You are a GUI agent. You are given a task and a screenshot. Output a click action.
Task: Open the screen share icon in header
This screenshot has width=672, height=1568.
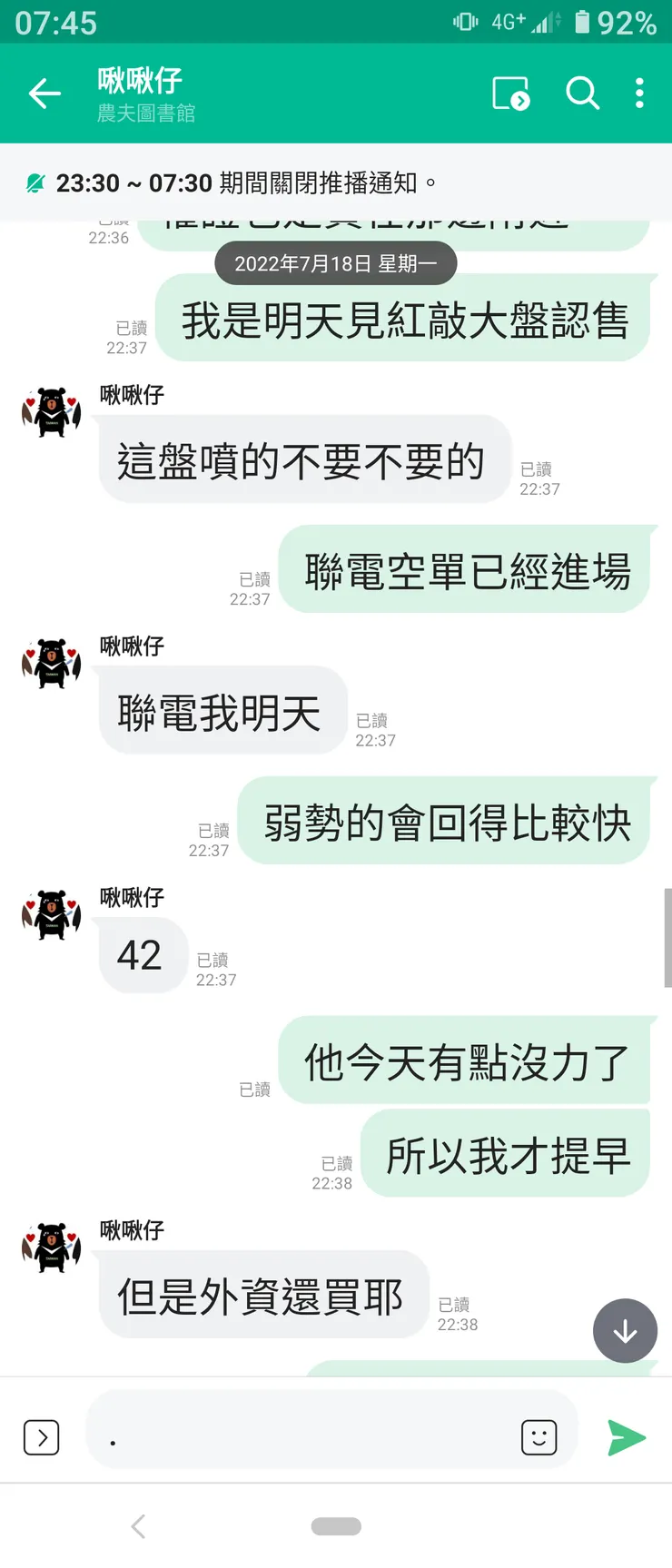pyautogui.click(x=510, y=94)
